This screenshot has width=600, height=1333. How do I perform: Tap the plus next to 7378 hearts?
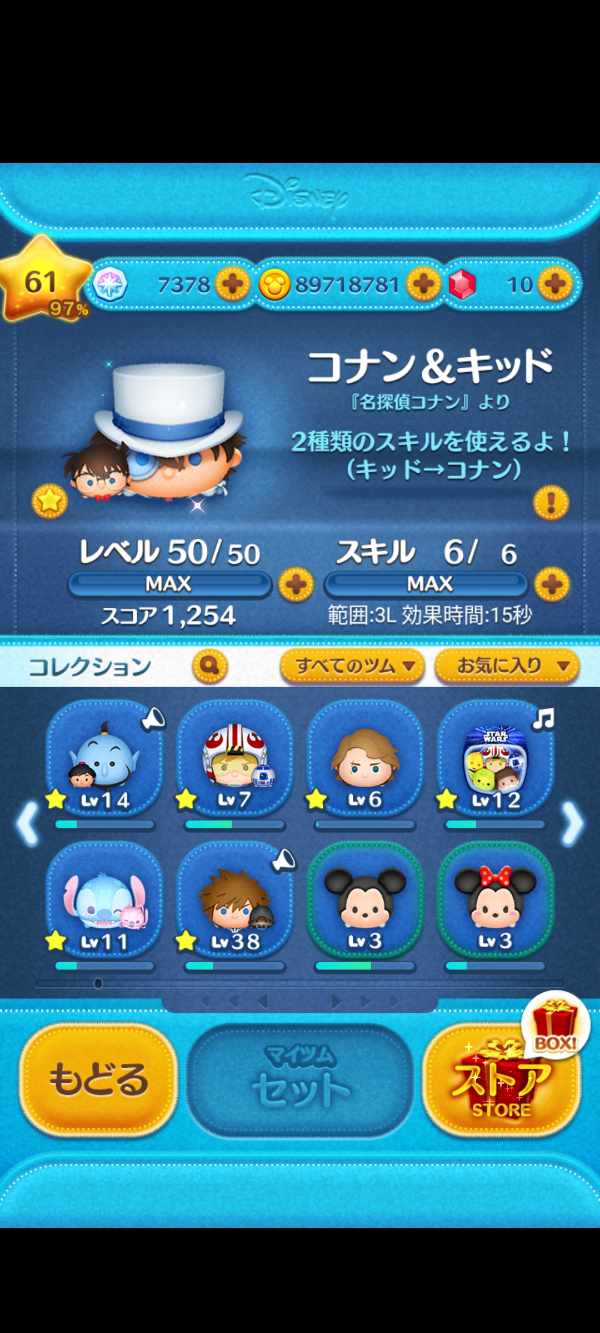[x=232, y=284]
